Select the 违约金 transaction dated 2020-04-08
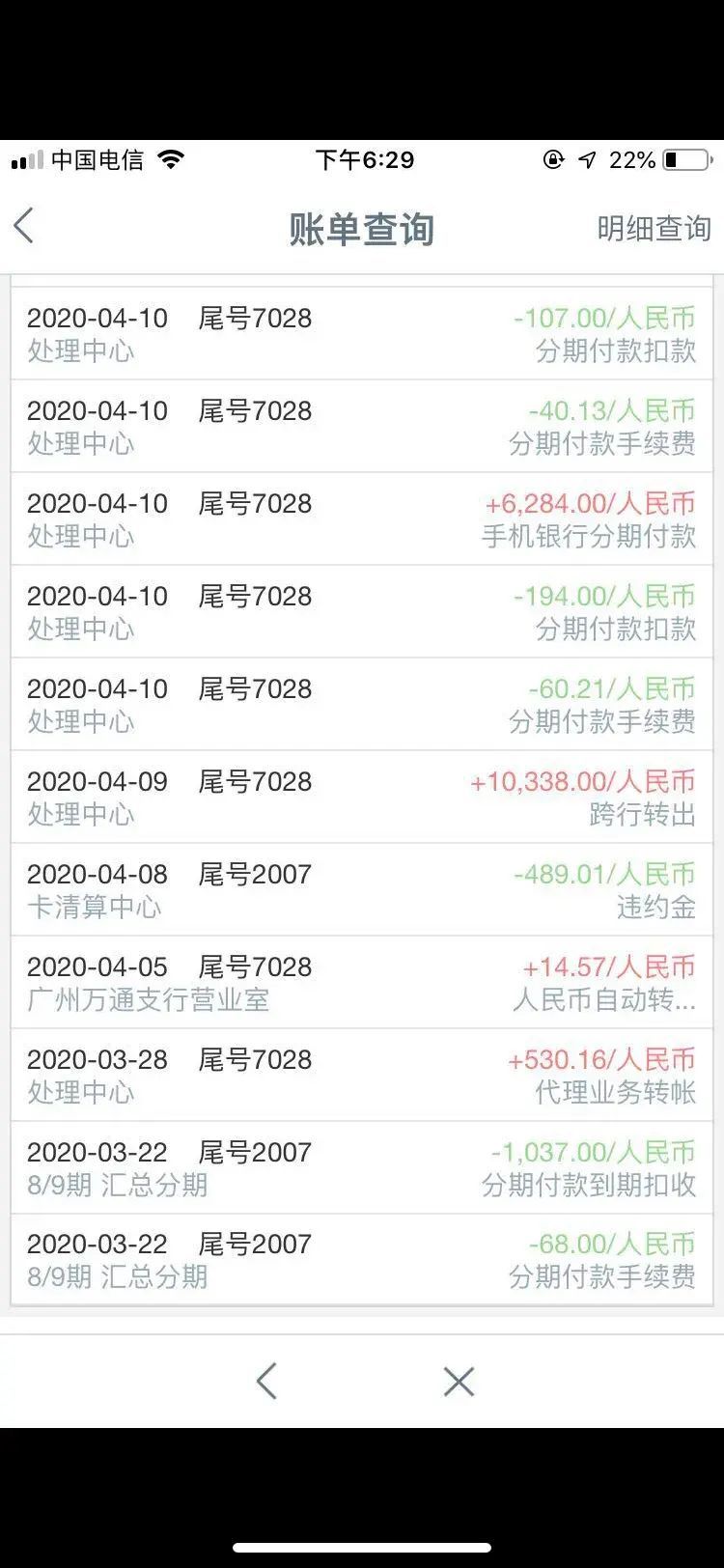 (x=362, y=889)
